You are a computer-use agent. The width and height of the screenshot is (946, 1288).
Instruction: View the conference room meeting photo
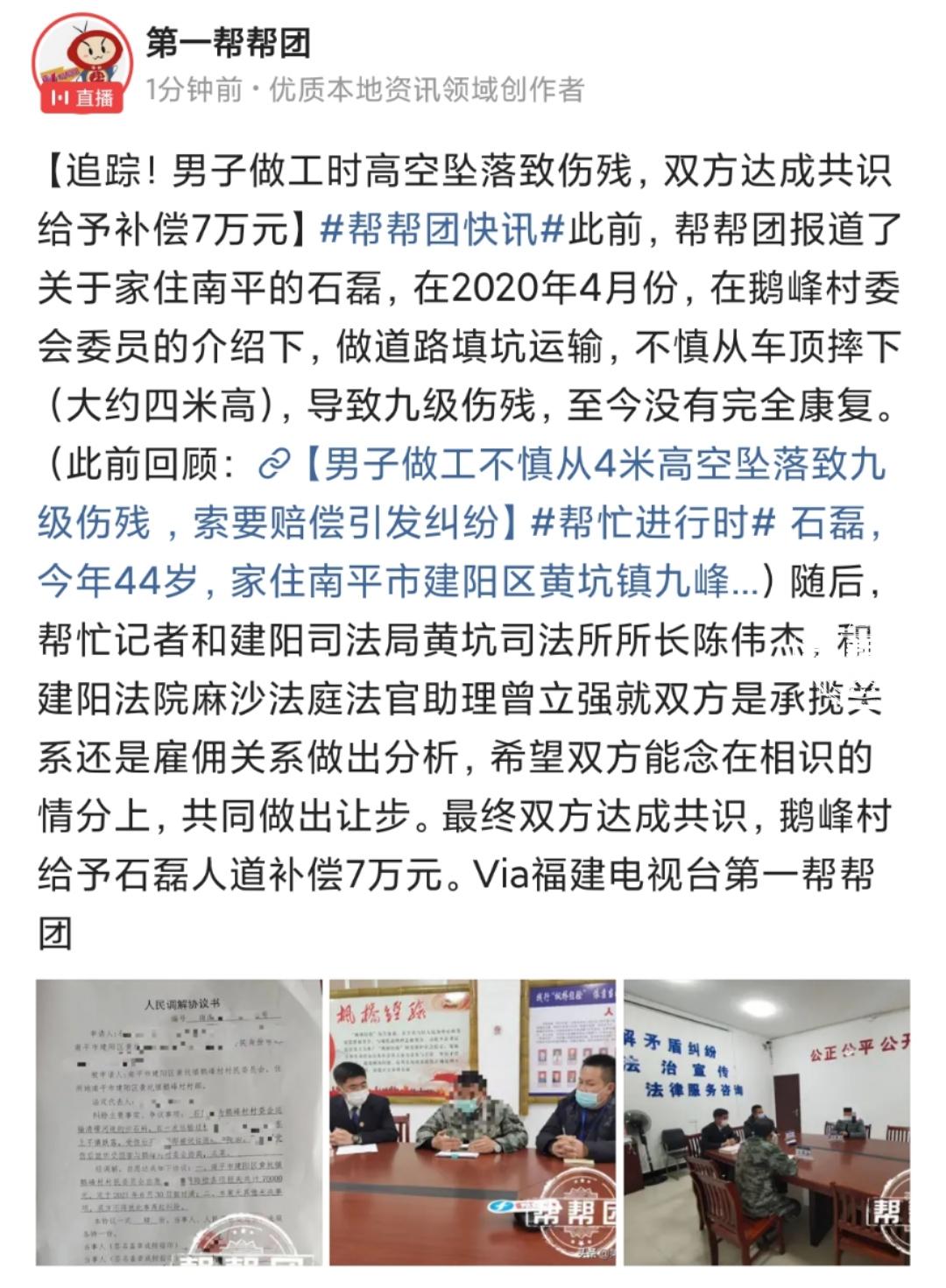point(766,1123)
